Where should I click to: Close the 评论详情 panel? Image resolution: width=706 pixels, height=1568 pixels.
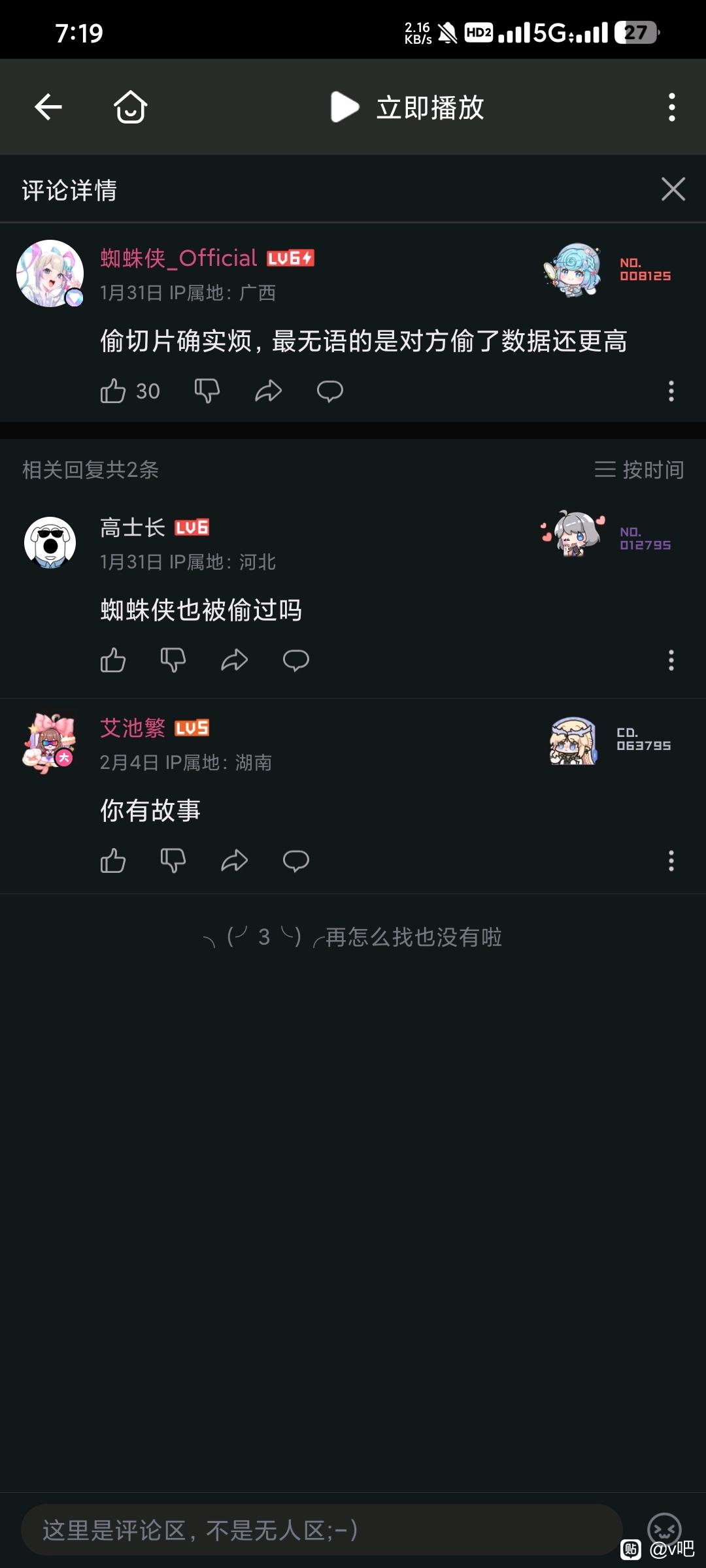(673, 189)
